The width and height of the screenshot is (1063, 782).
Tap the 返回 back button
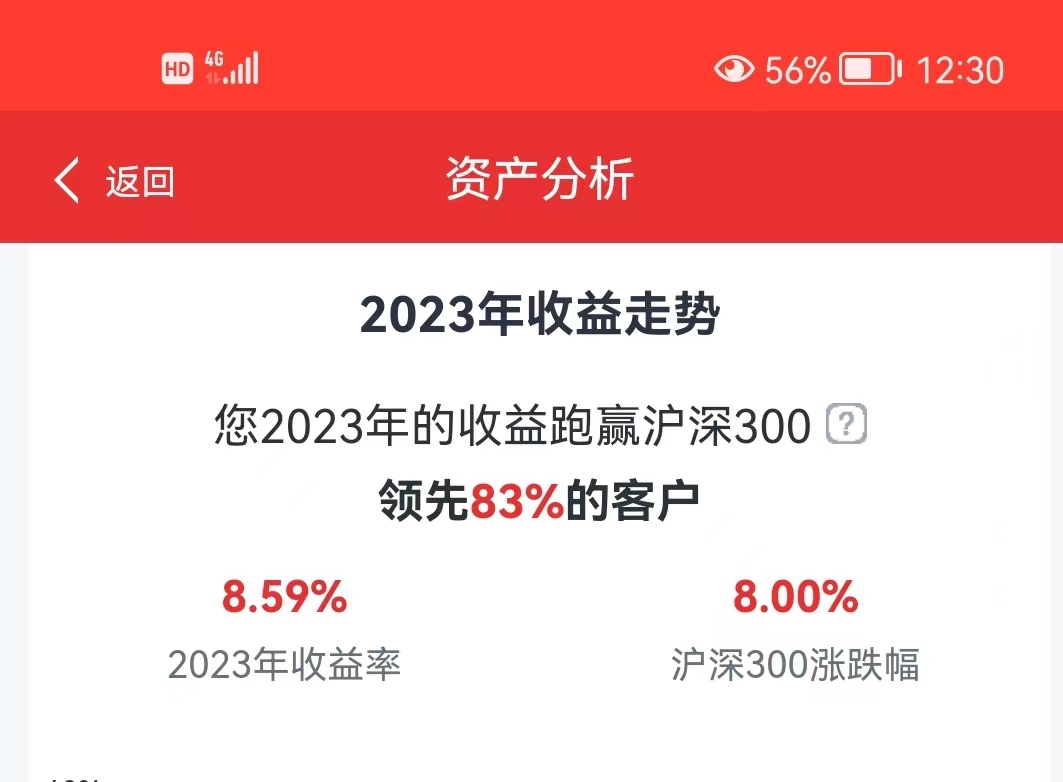[113, 182]
